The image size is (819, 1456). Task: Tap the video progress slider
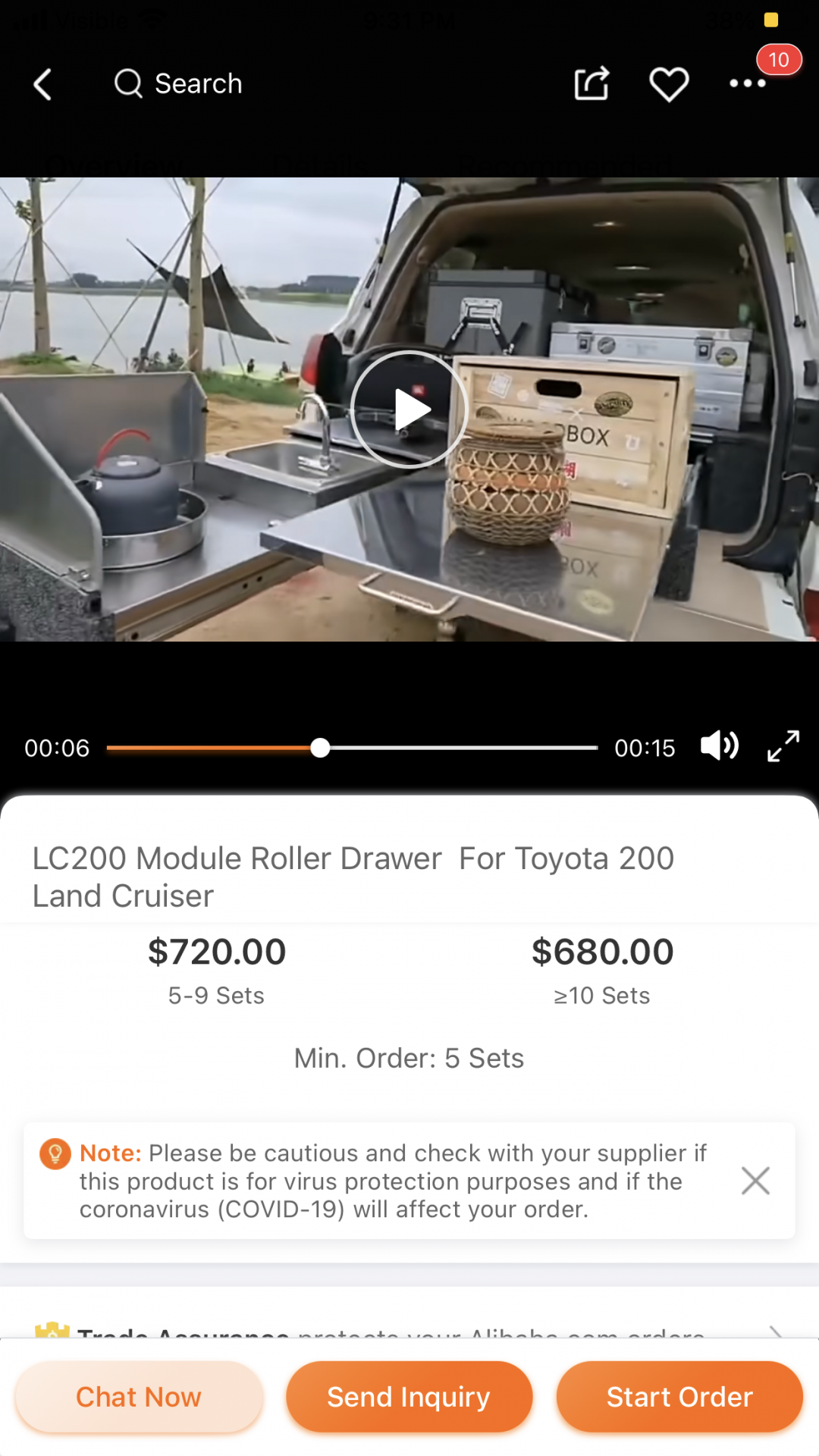[353, 748]
